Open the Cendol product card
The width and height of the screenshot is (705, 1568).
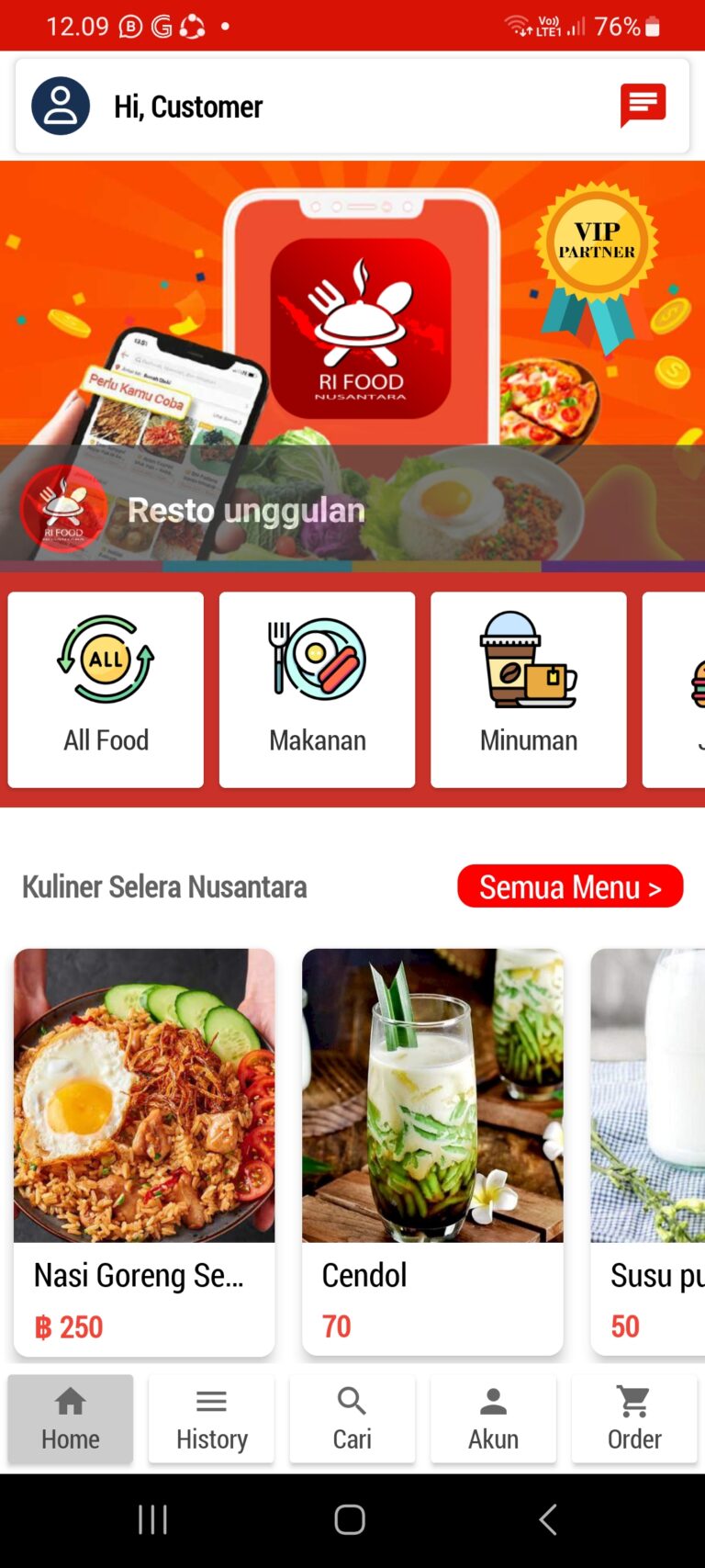point(432,1151)
